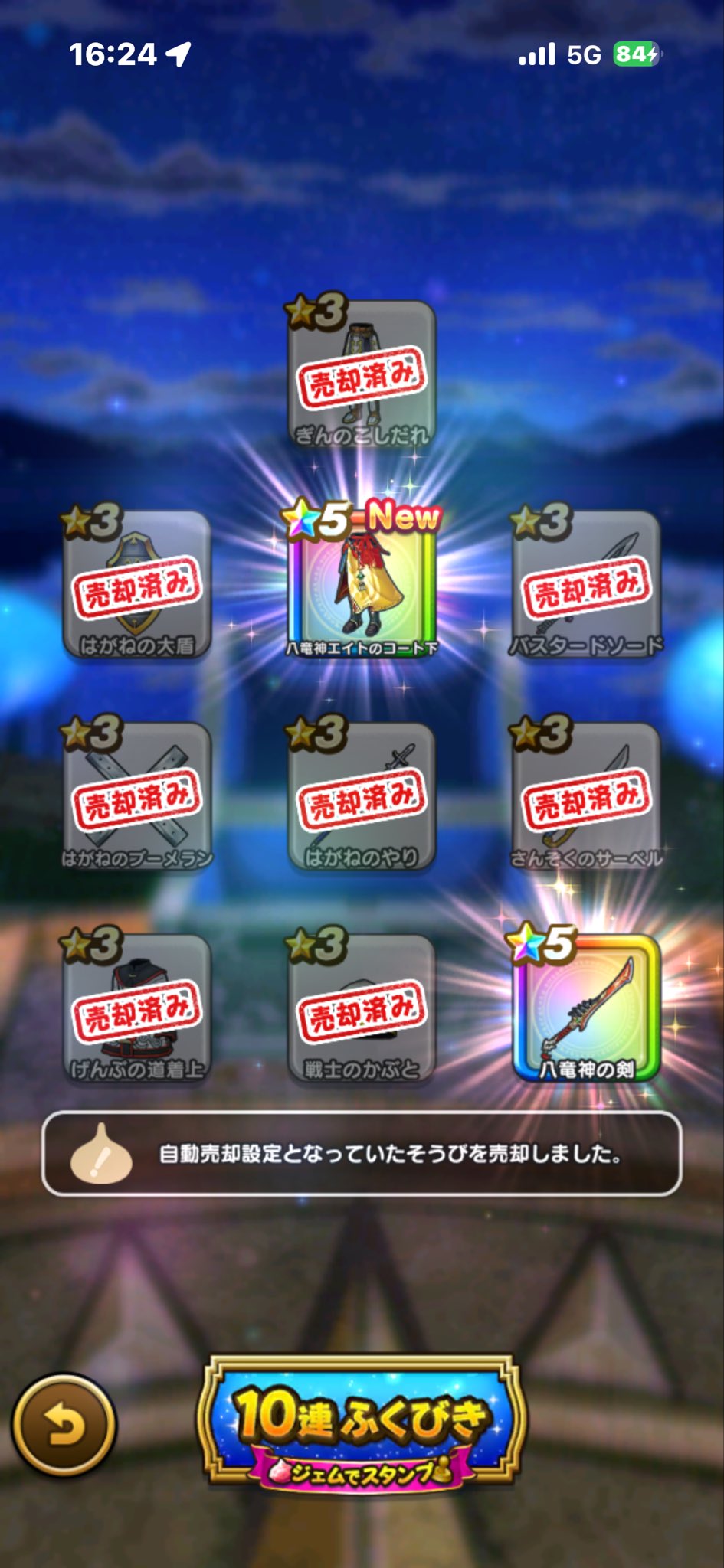
Task: Tap the round back arrow button
Action: click(x=64, y=1425)
